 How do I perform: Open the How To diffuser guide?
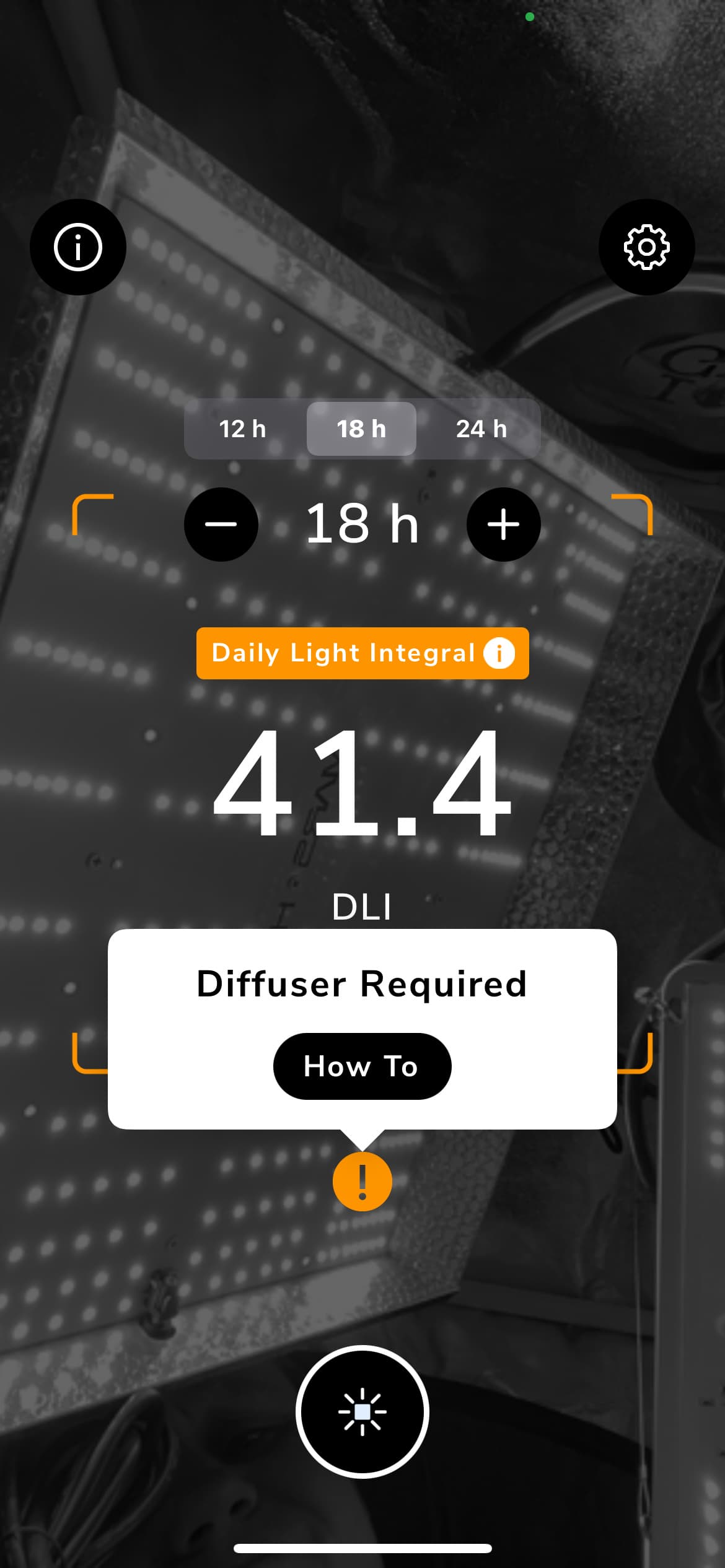[x=362, y=1066]
